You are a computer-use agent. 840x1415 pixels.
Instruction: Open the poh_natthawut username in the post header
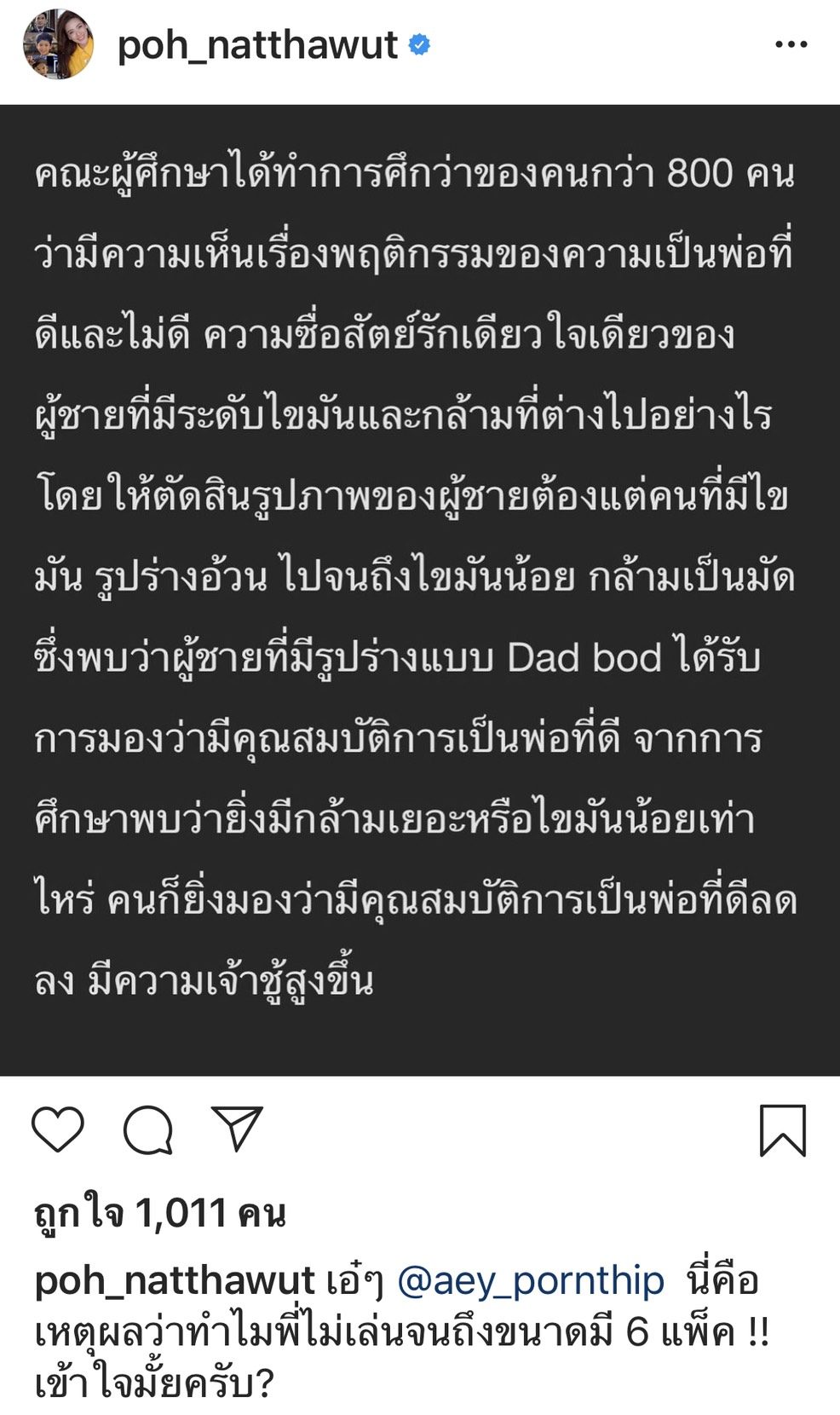coord(257,45)
